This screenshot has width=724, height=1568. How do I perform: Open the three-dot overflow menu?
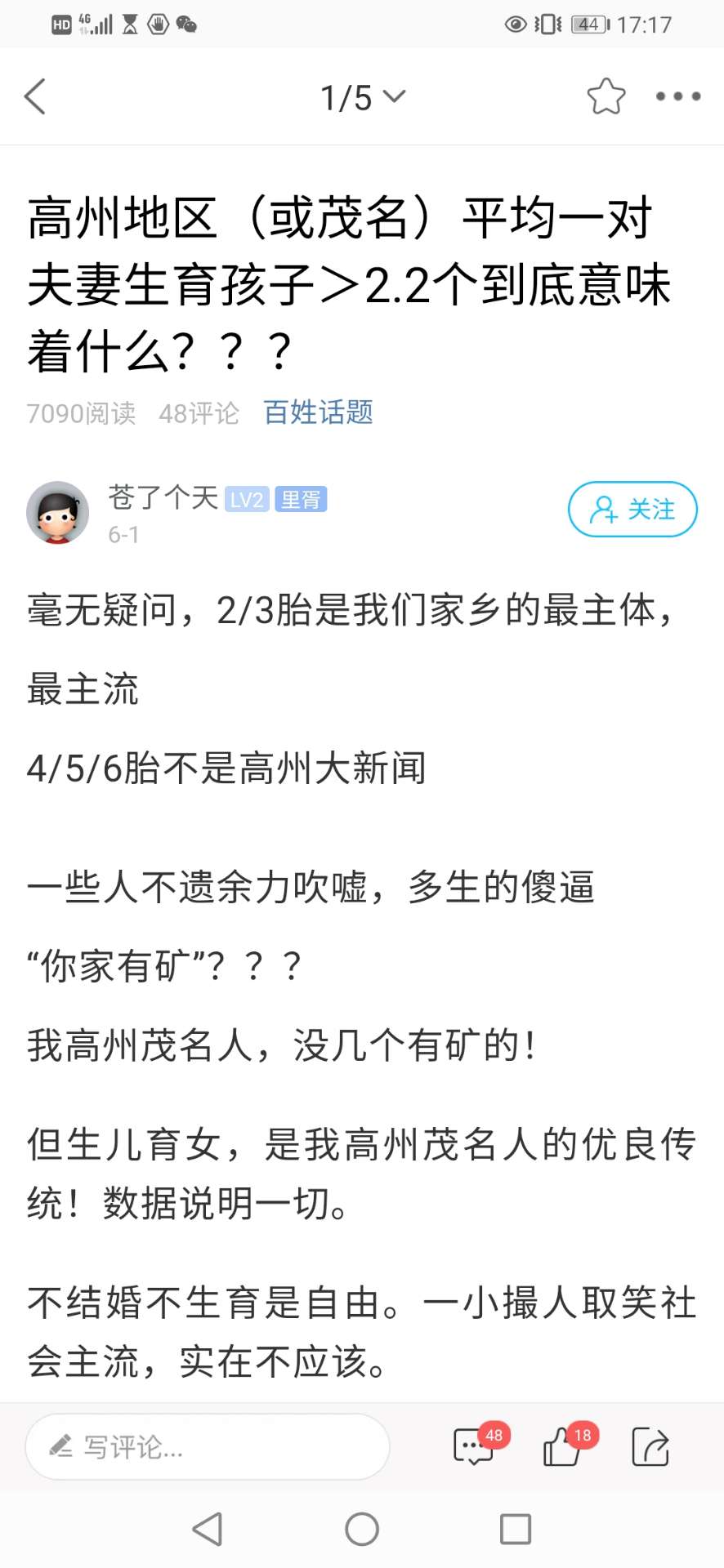(677, 96)
